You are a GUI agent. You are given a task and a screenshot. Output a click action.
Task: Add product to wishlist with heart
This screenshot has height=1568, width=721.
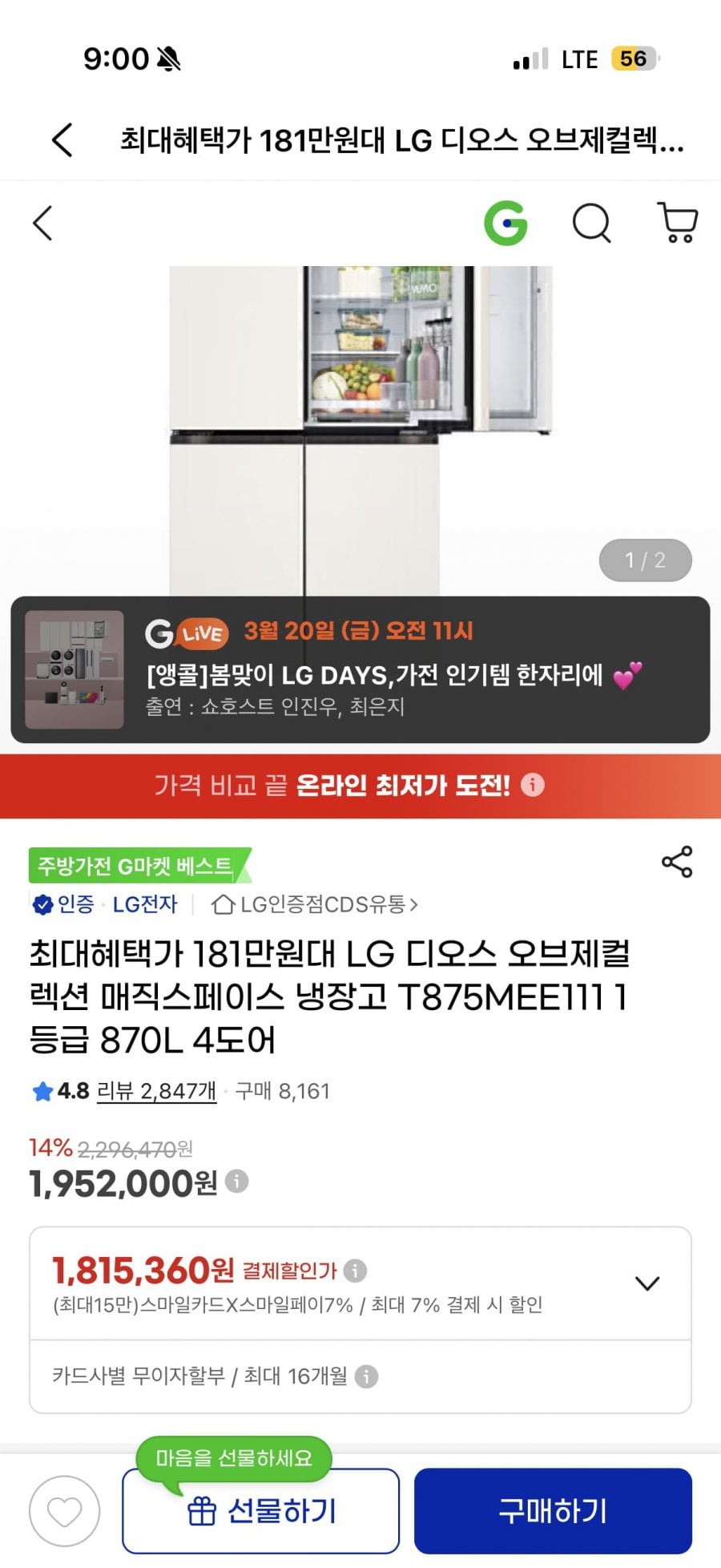(65, 1511)
